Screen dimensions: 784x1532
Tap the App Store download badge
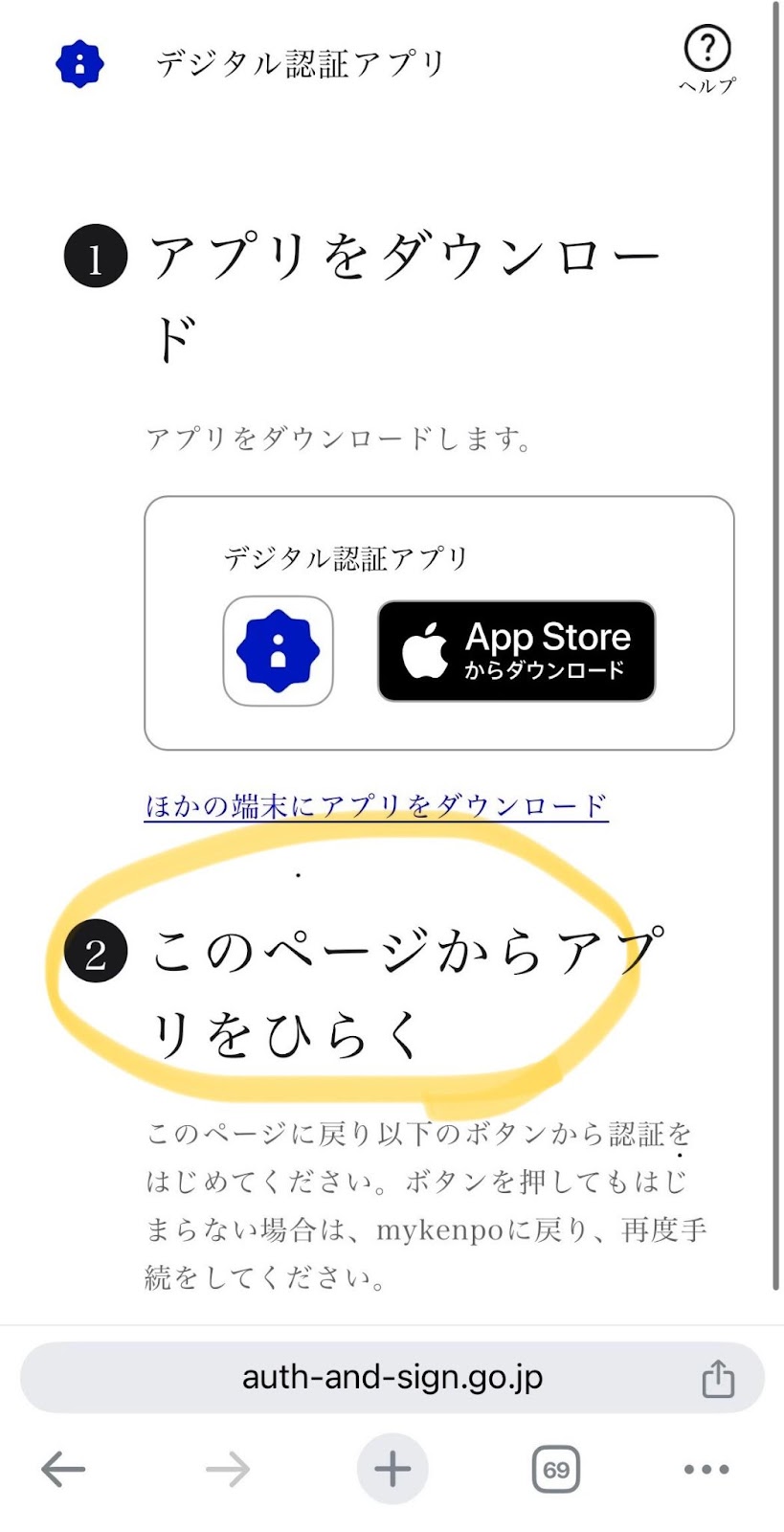[516, 651]
